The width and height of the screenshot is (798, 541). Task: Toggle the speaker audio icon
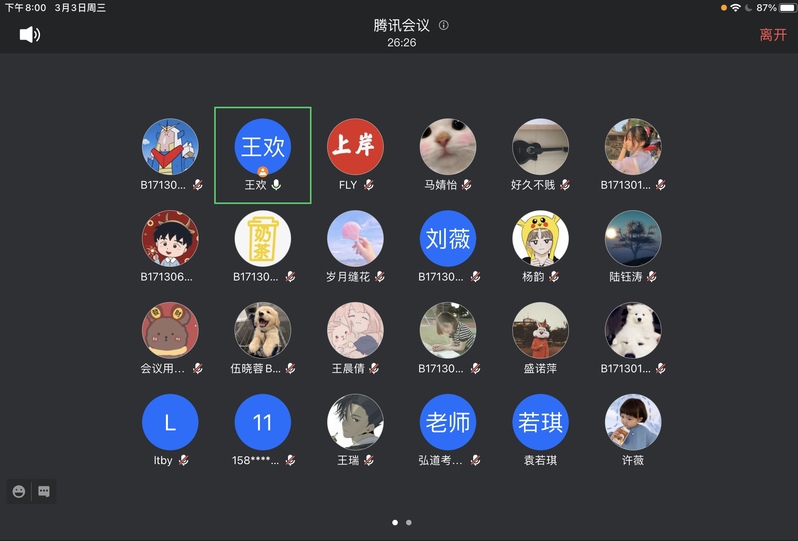click(30, 34)
